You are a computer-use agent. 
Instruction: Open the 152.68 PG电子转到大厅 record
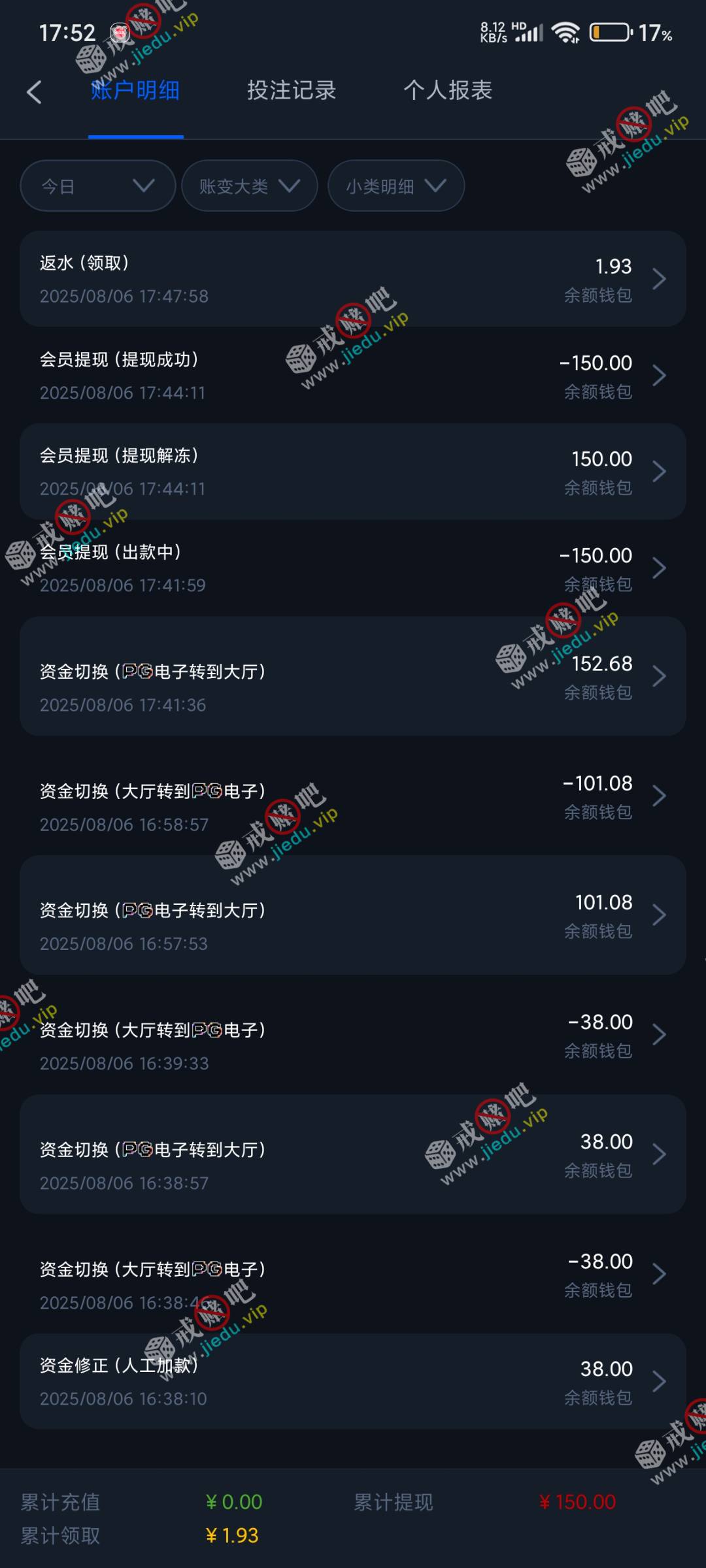(x=353, y=676)
